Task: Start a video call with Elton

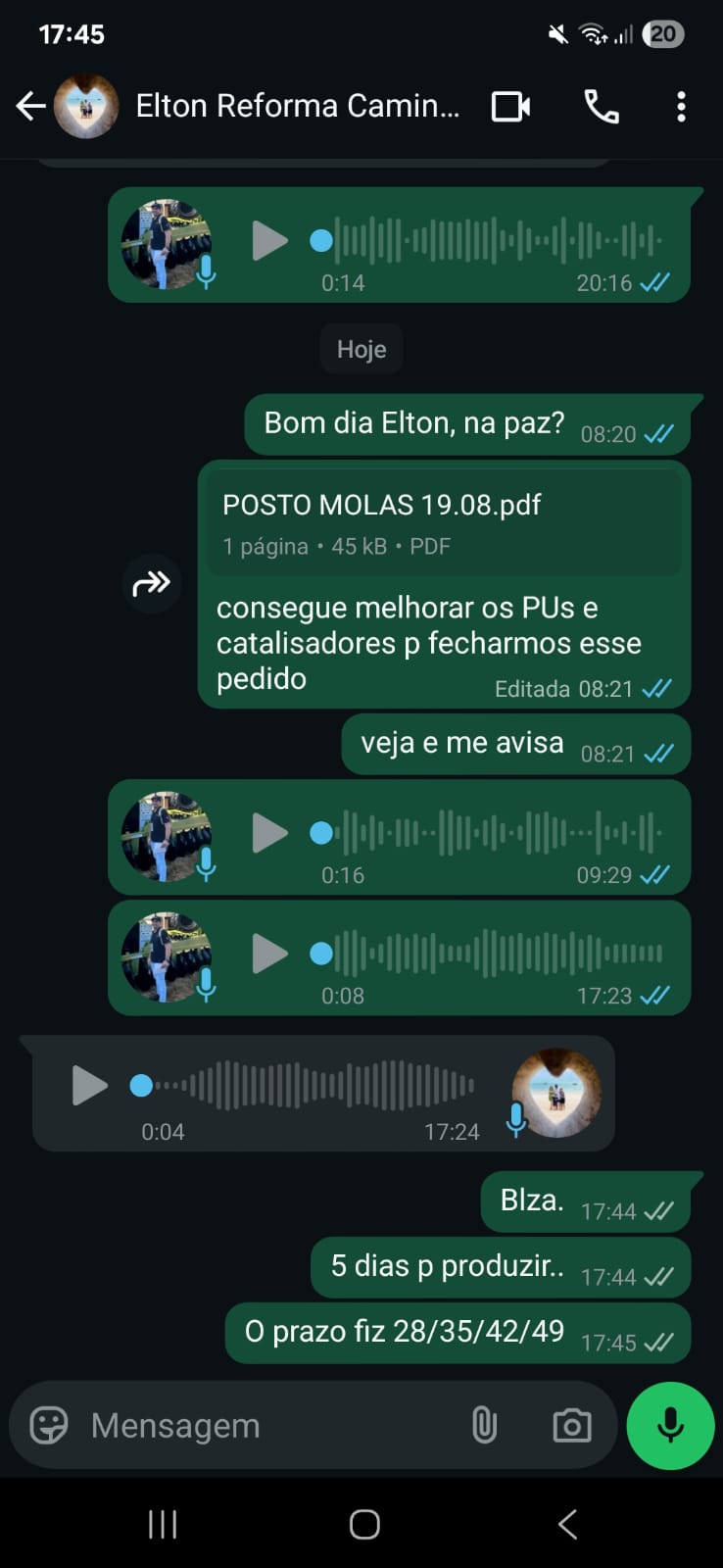Action: point(510,106)
